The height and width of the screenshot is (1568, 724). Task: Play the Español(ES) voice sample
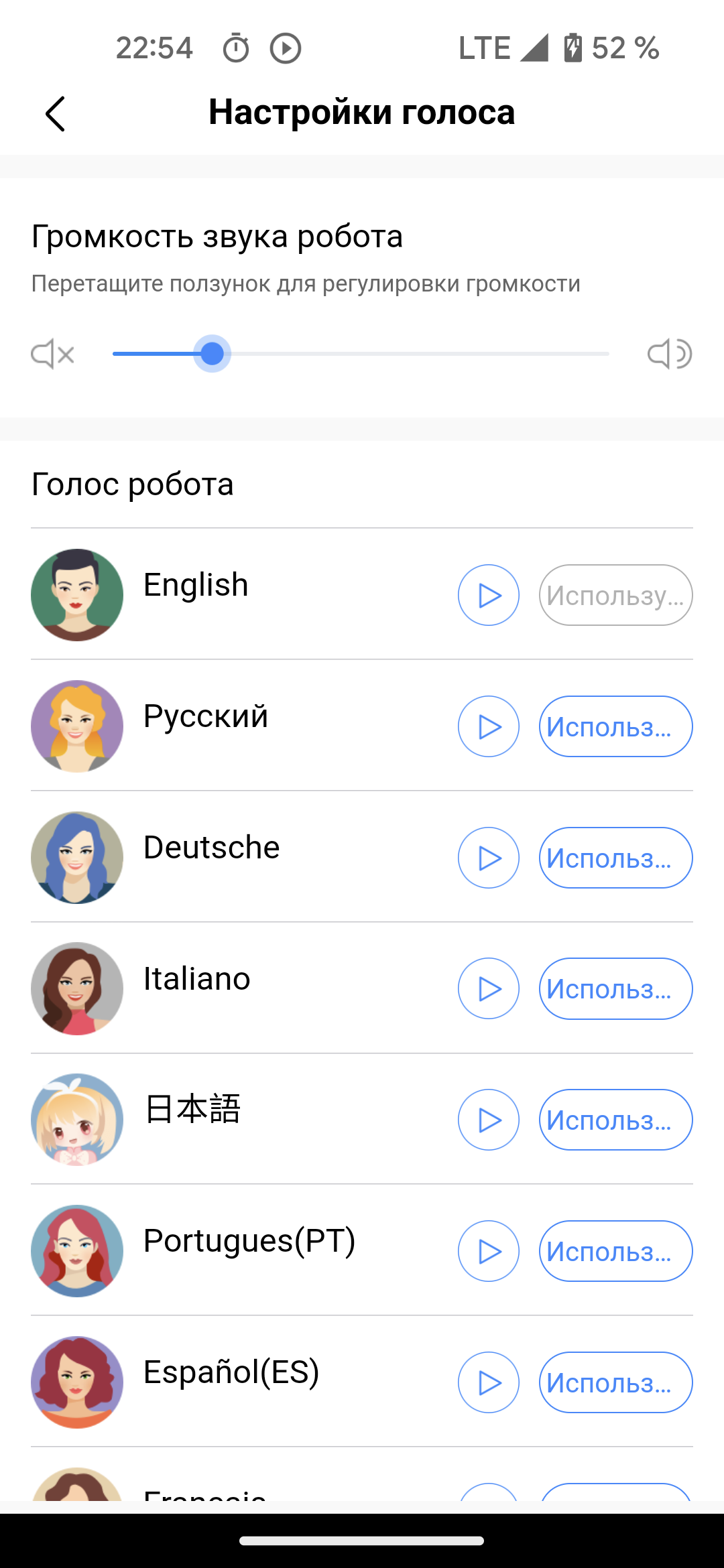(x=489, y=1382)
